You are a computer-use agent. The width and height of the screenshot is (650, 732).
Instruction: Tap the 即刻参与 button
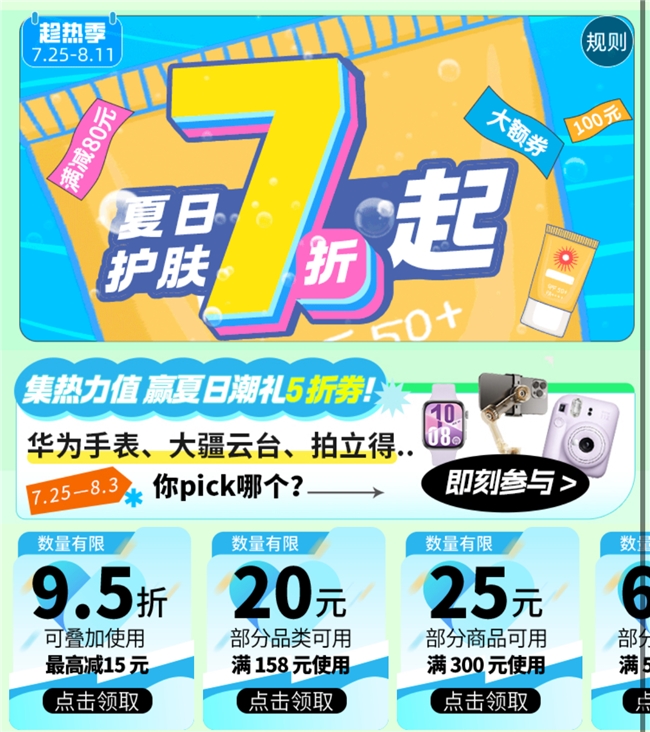pyautogui.click(x=510, y=485)
